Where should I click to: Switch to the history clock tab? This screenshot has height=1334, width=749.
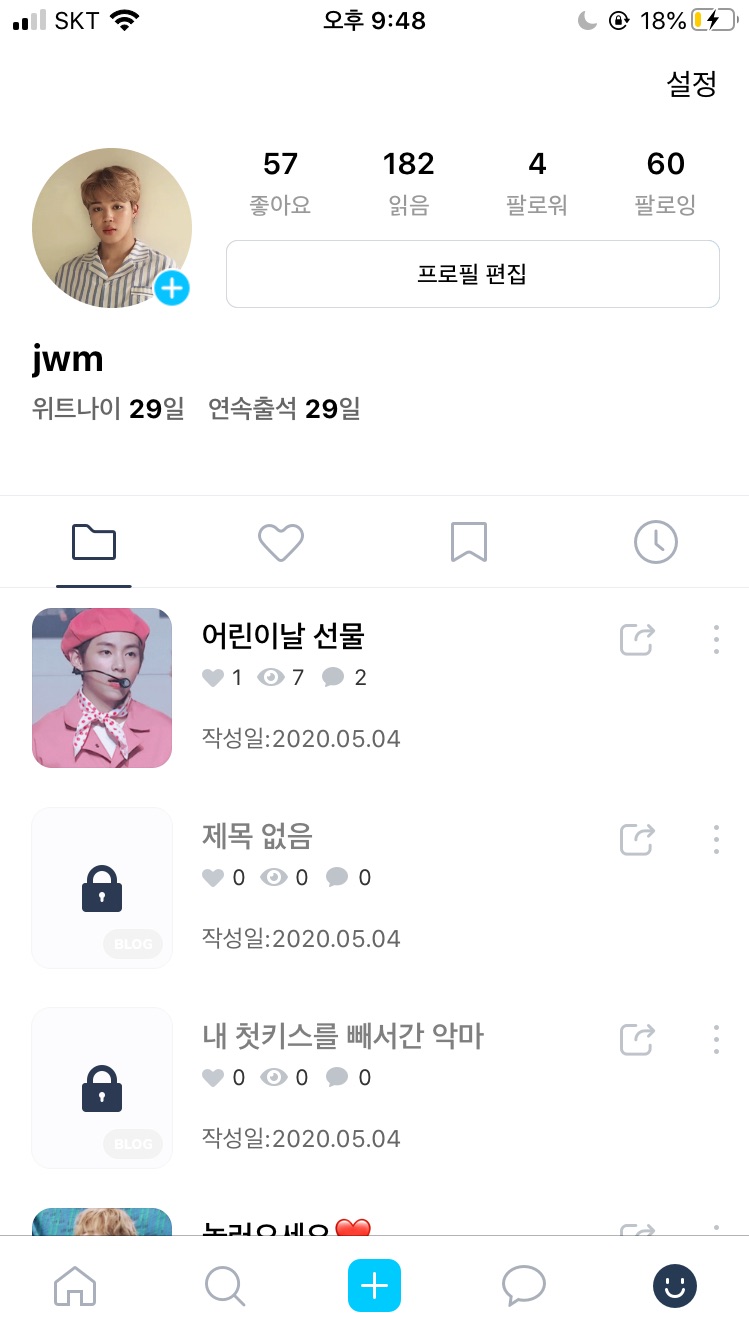click(x=656, y=543)
